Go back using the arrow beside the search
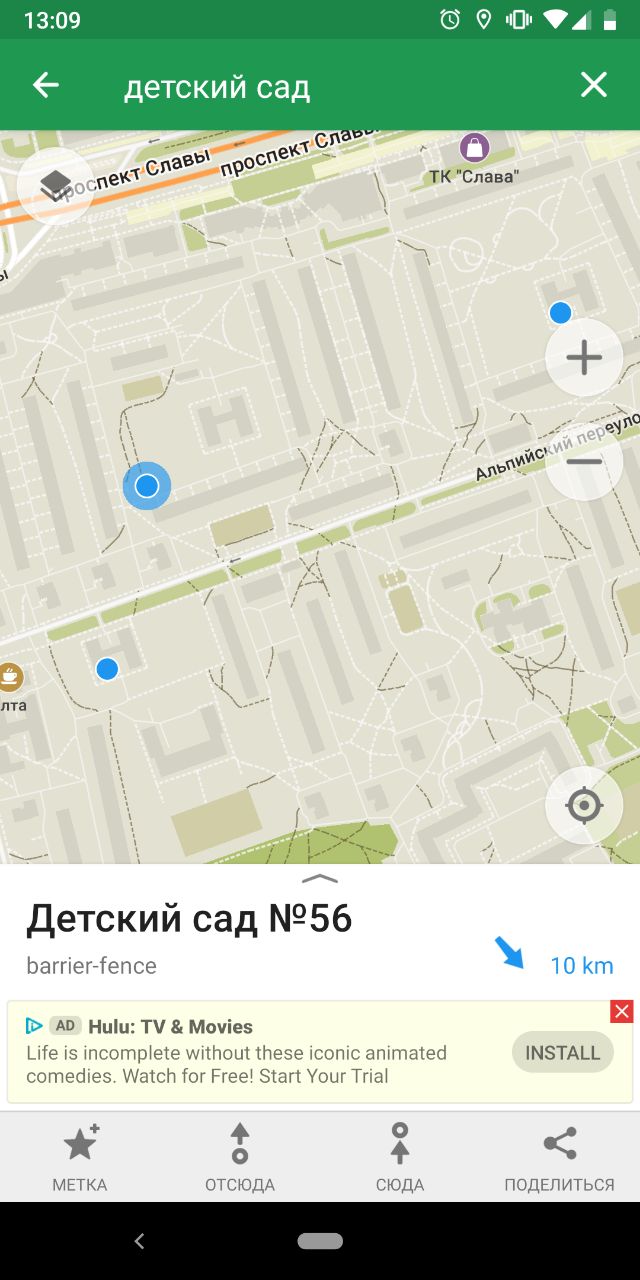 pyautogui.click(x=46, y=86)
